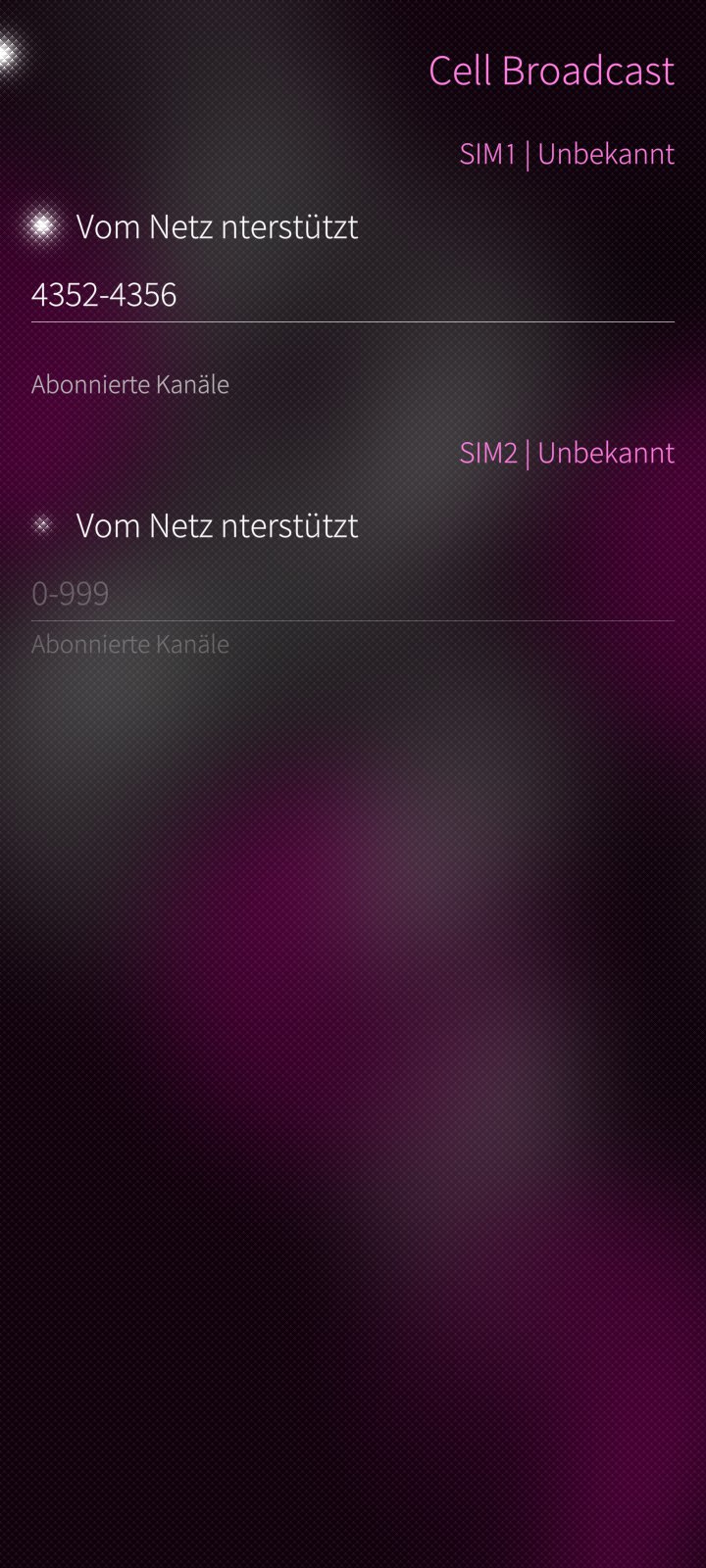Enable SIM2 'Vom Netz unterstützt' switch
The width and height of the screenshot is (706, 1568).
click(x=43, y=525)
